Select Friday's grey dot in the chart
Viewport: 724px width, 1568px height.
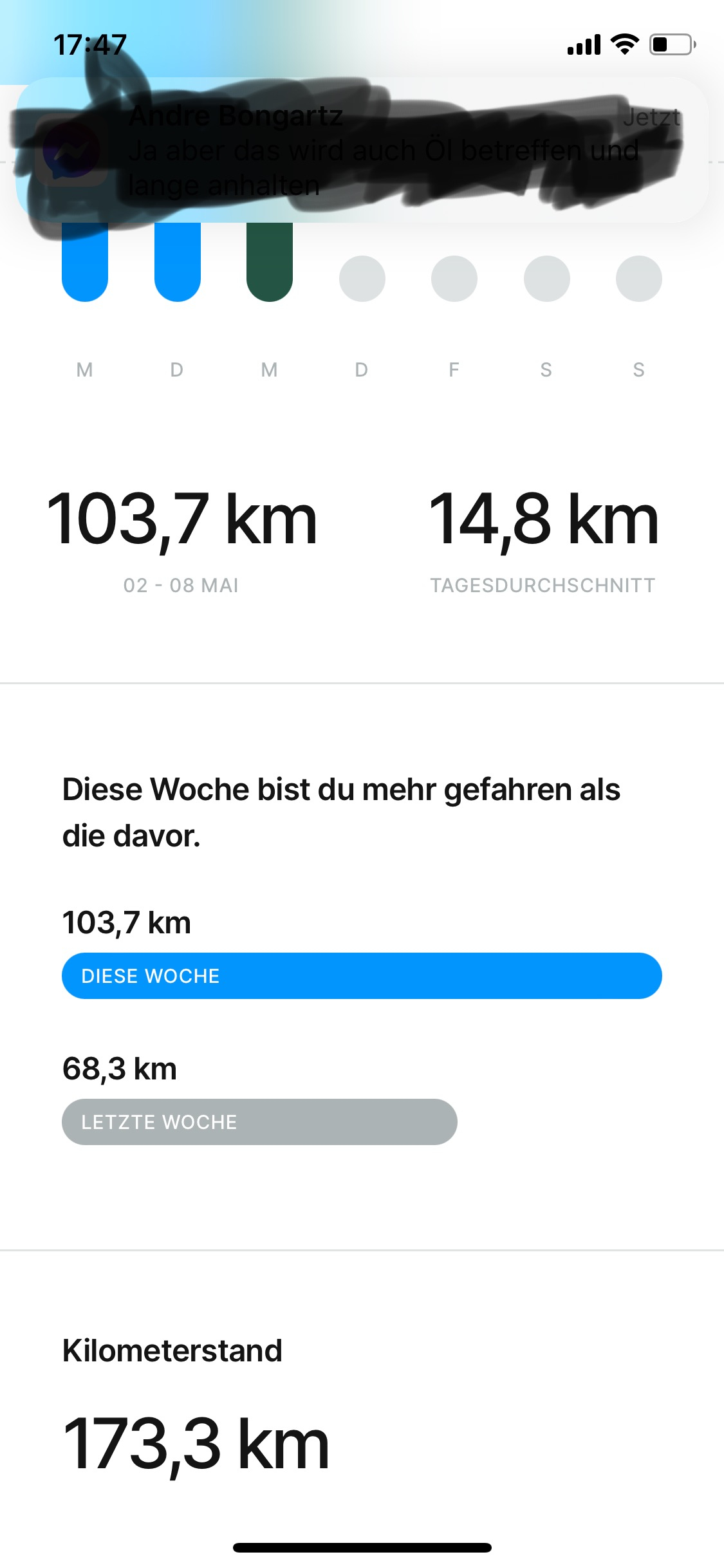click(x=454, y=279)
